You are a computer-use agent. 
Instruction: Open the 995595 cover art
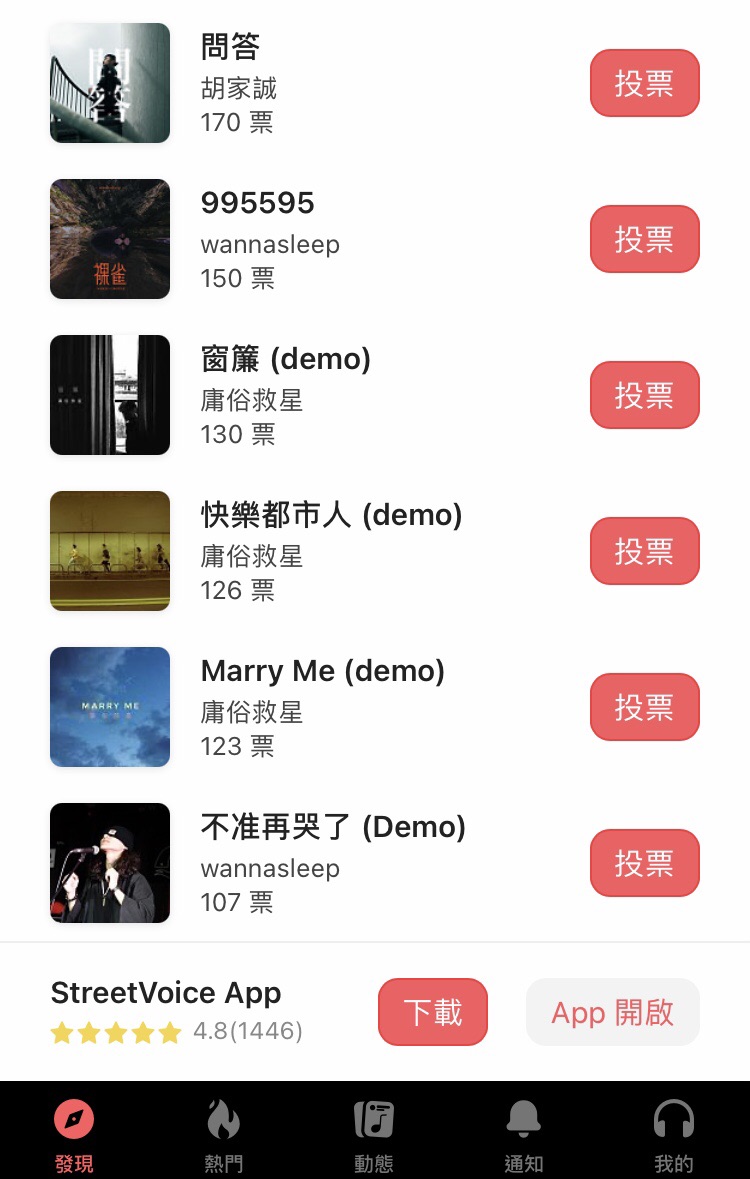tap(110, 239)
